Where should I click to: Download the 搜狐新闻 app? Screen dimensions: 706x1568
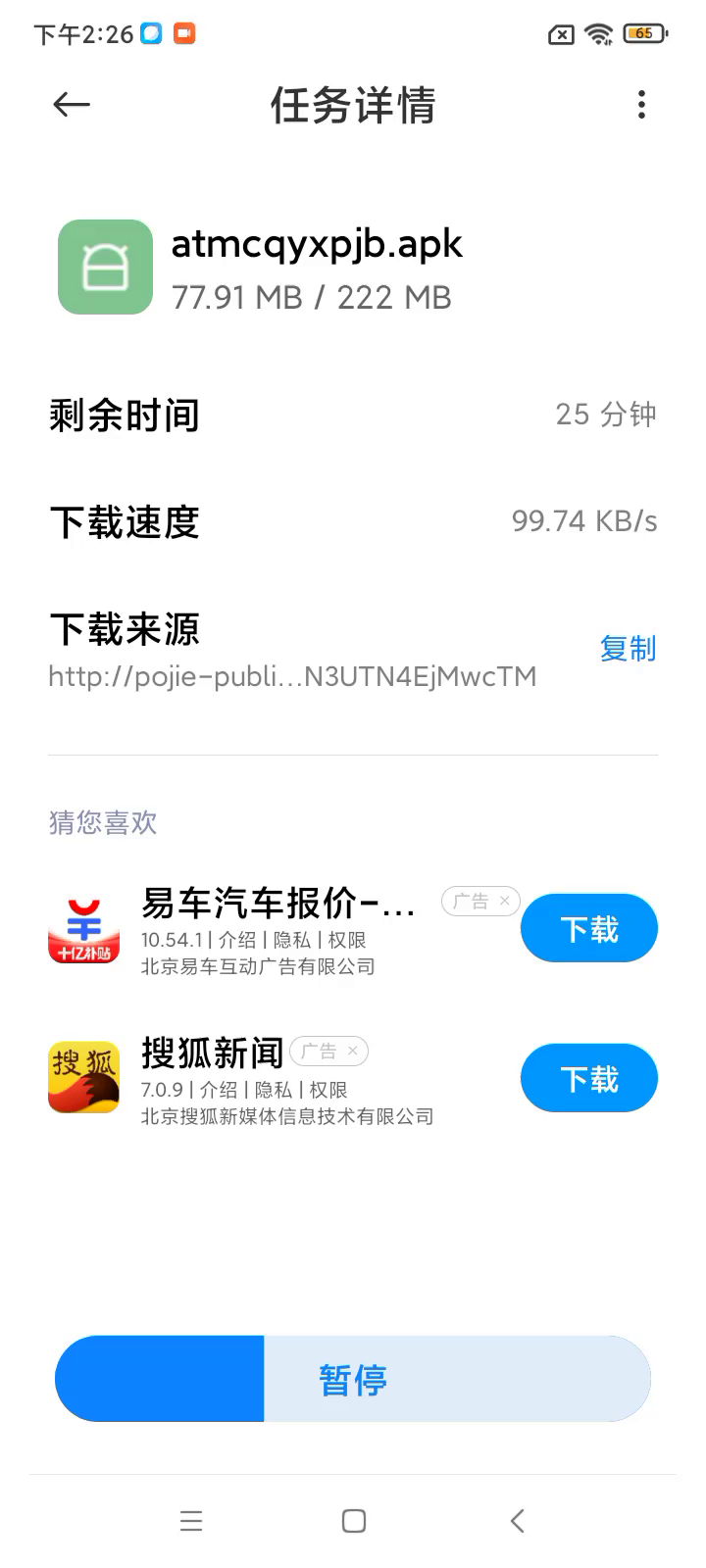(588, 1079)
